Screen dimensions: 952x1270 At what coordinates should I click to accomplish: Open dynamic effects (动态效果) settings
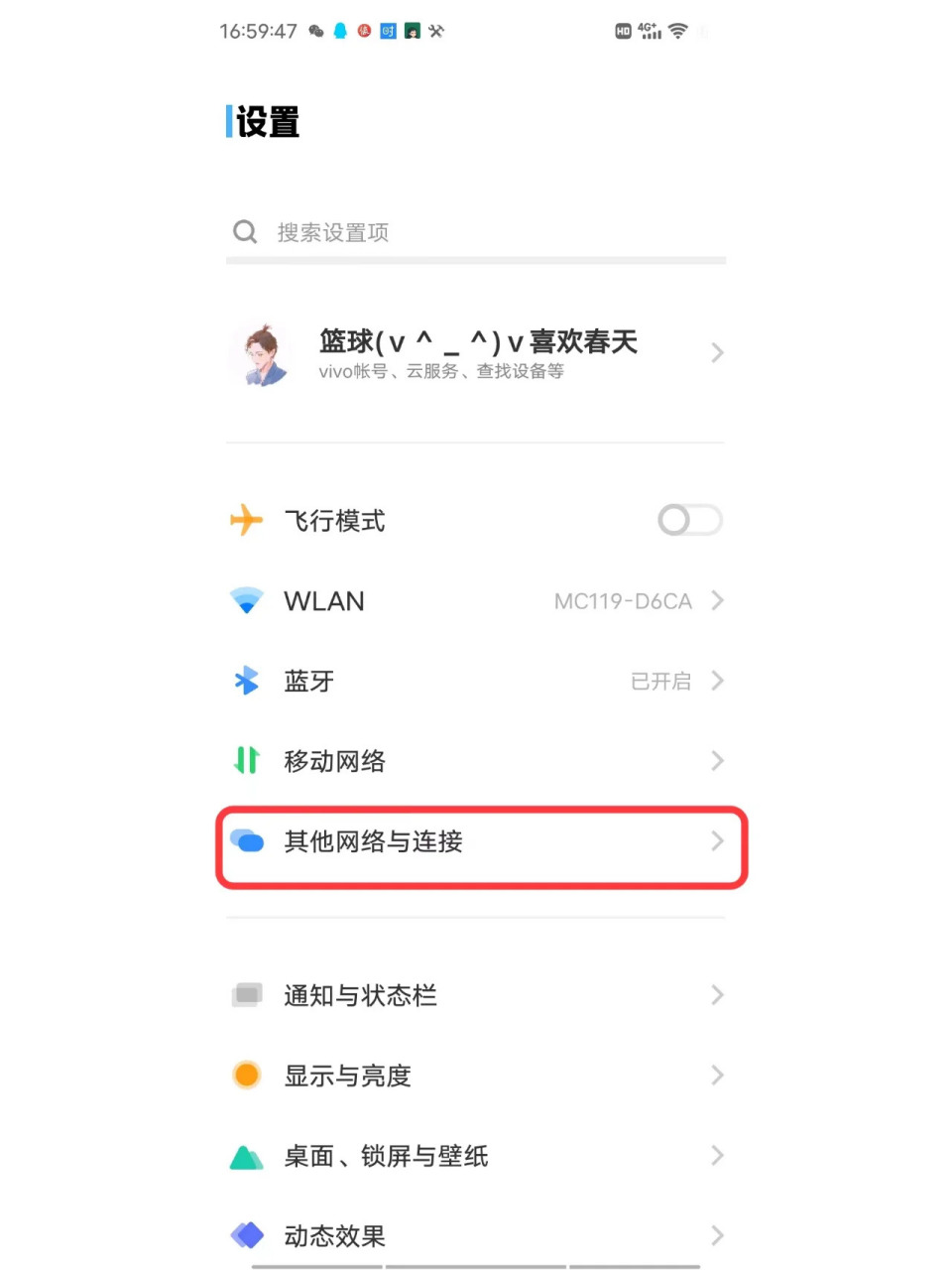pyautogui.click(x=476, y=1235)
